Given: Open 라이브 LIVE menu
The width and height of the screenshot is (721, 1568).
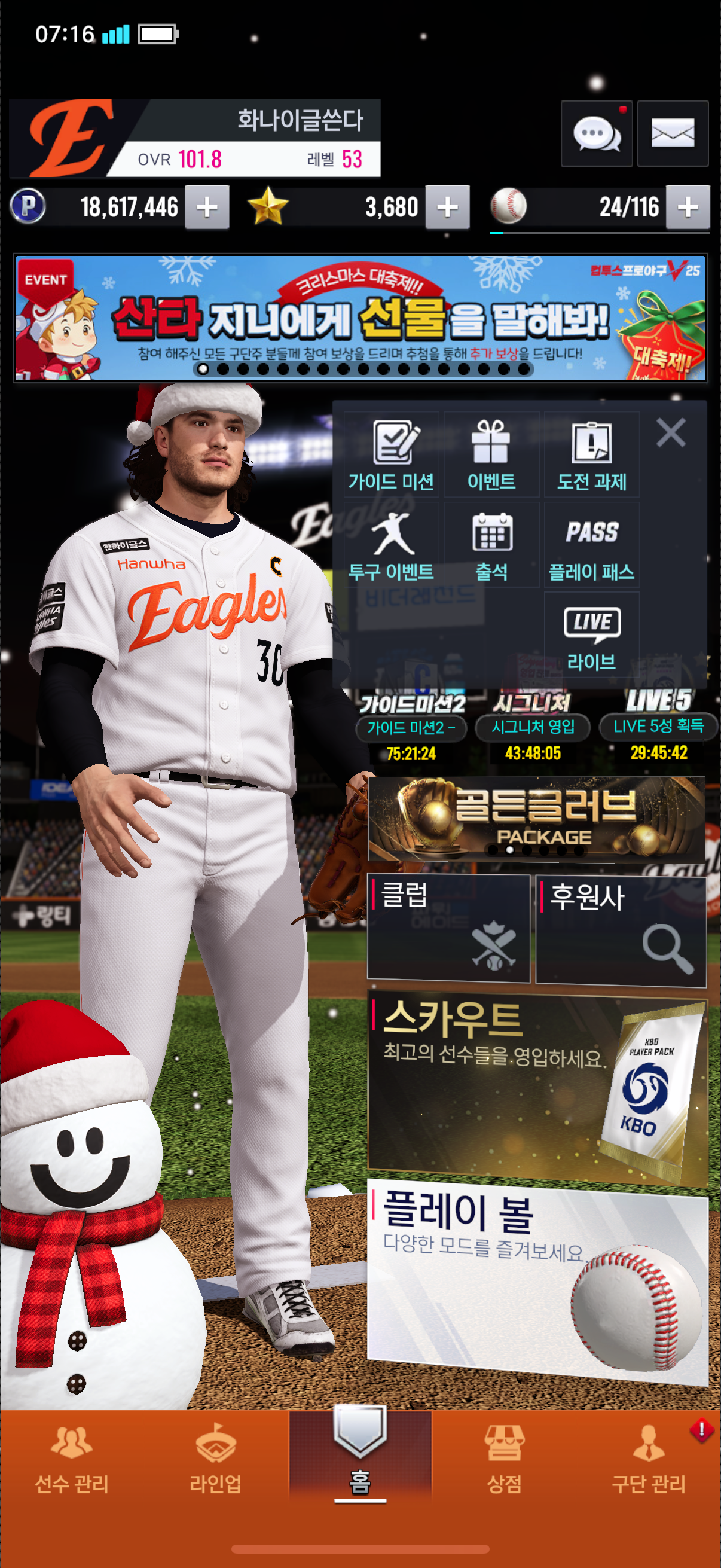Looking at the screenshot, I should (591, 636).
